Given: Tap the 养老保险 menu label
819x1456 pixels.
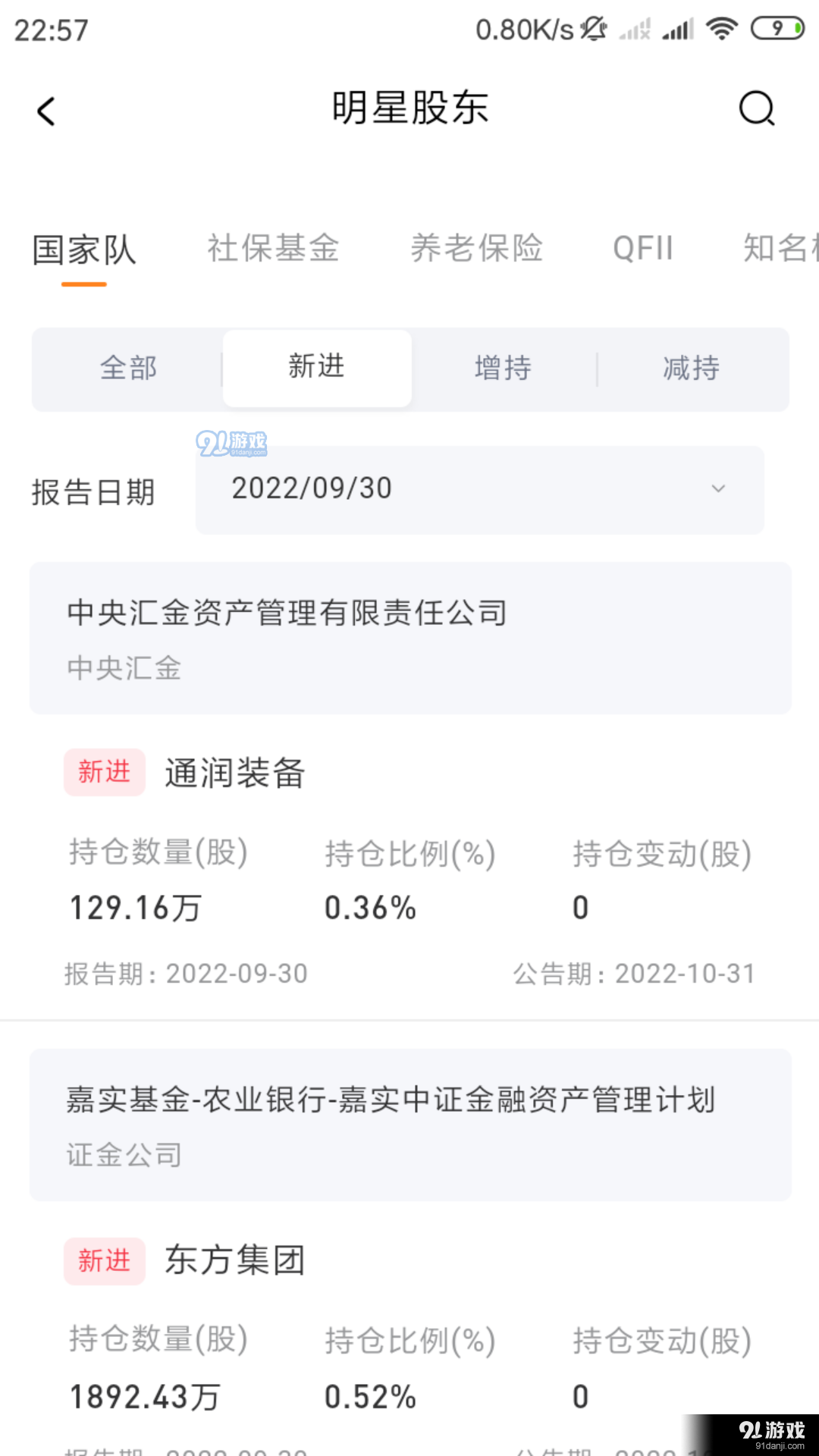Looking at the screenshot, I should [478, 249].
